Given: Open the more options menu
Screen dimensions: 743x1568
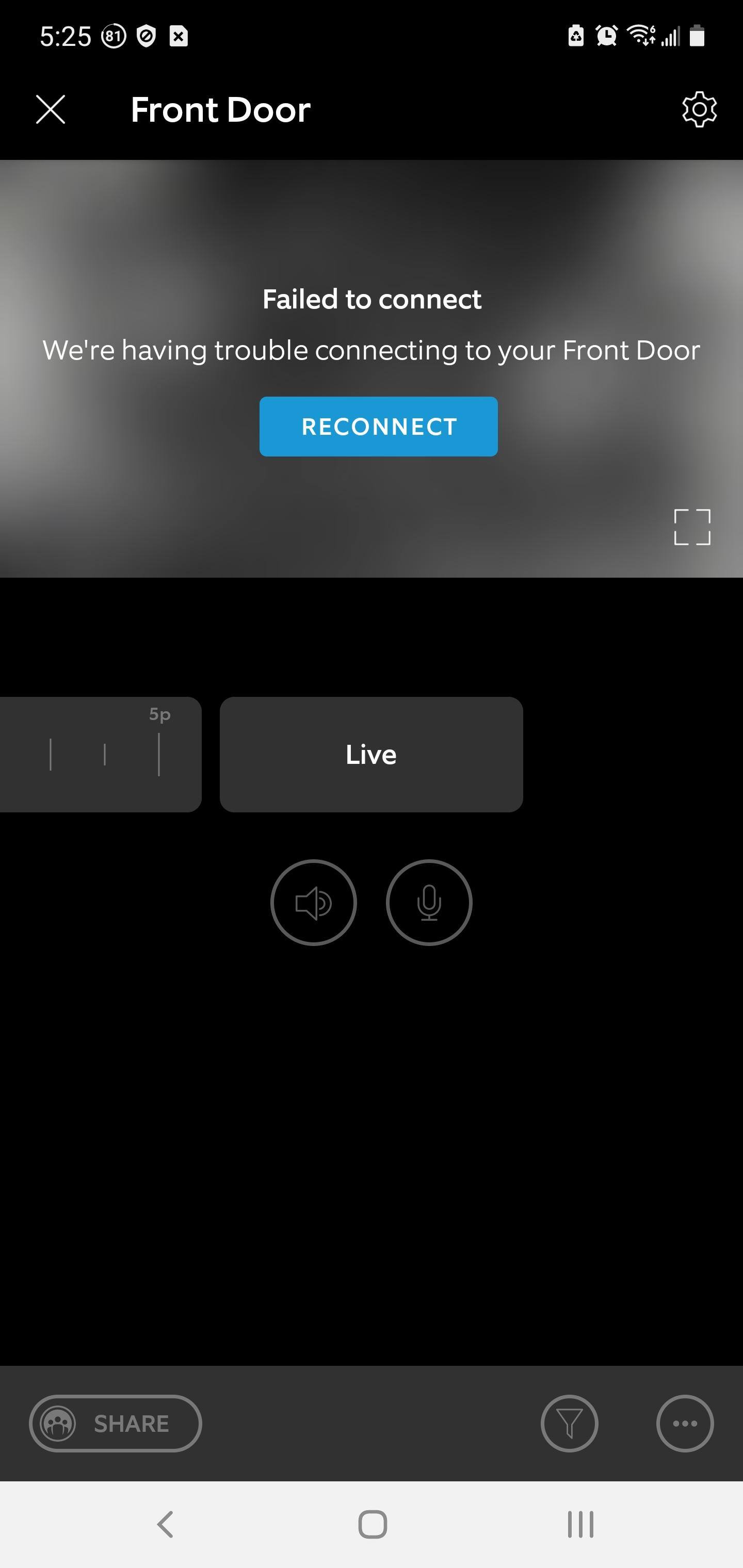Looking at the screenshot, I should click(685, 1423).
